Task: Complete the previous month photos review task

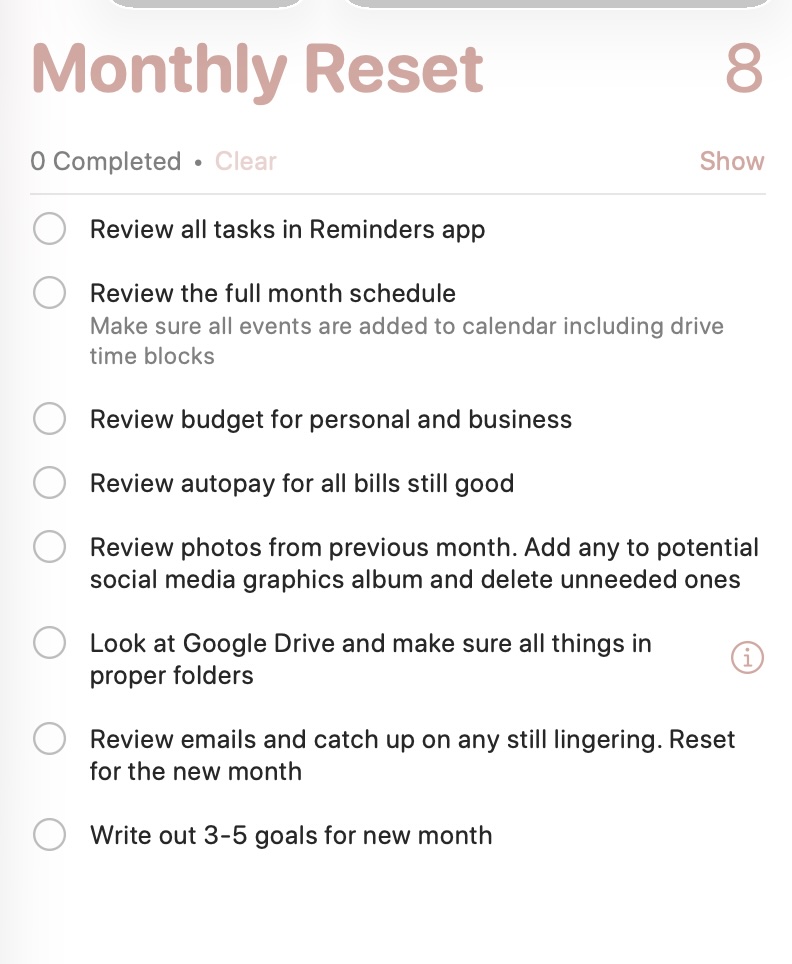Action: tap(49, 547)
